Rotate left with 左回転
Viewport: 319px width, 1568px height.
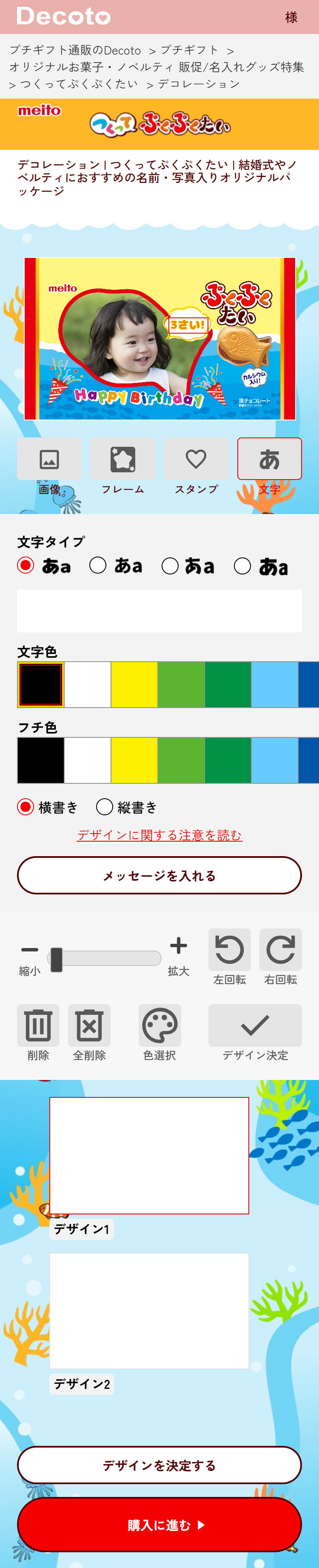pos(230,950)
